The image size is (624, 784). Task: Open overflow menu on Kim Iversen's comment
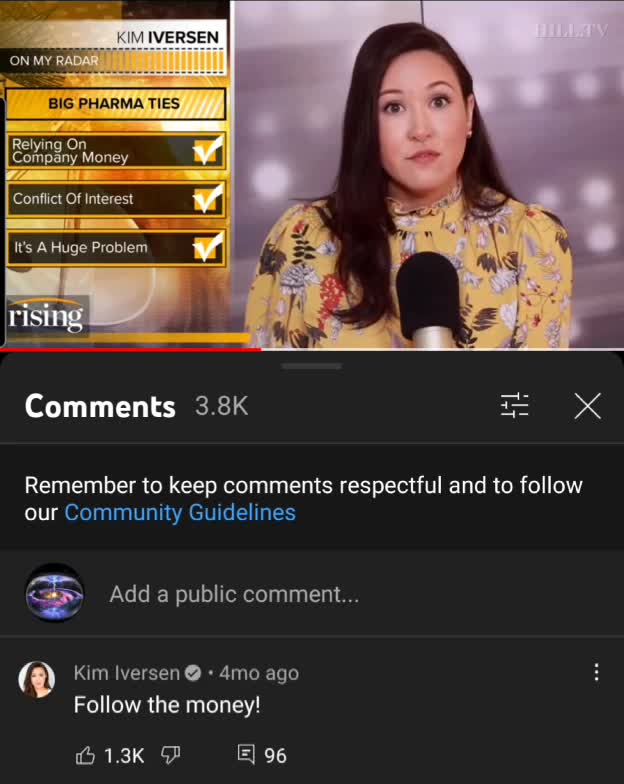[x=596, y=673]
